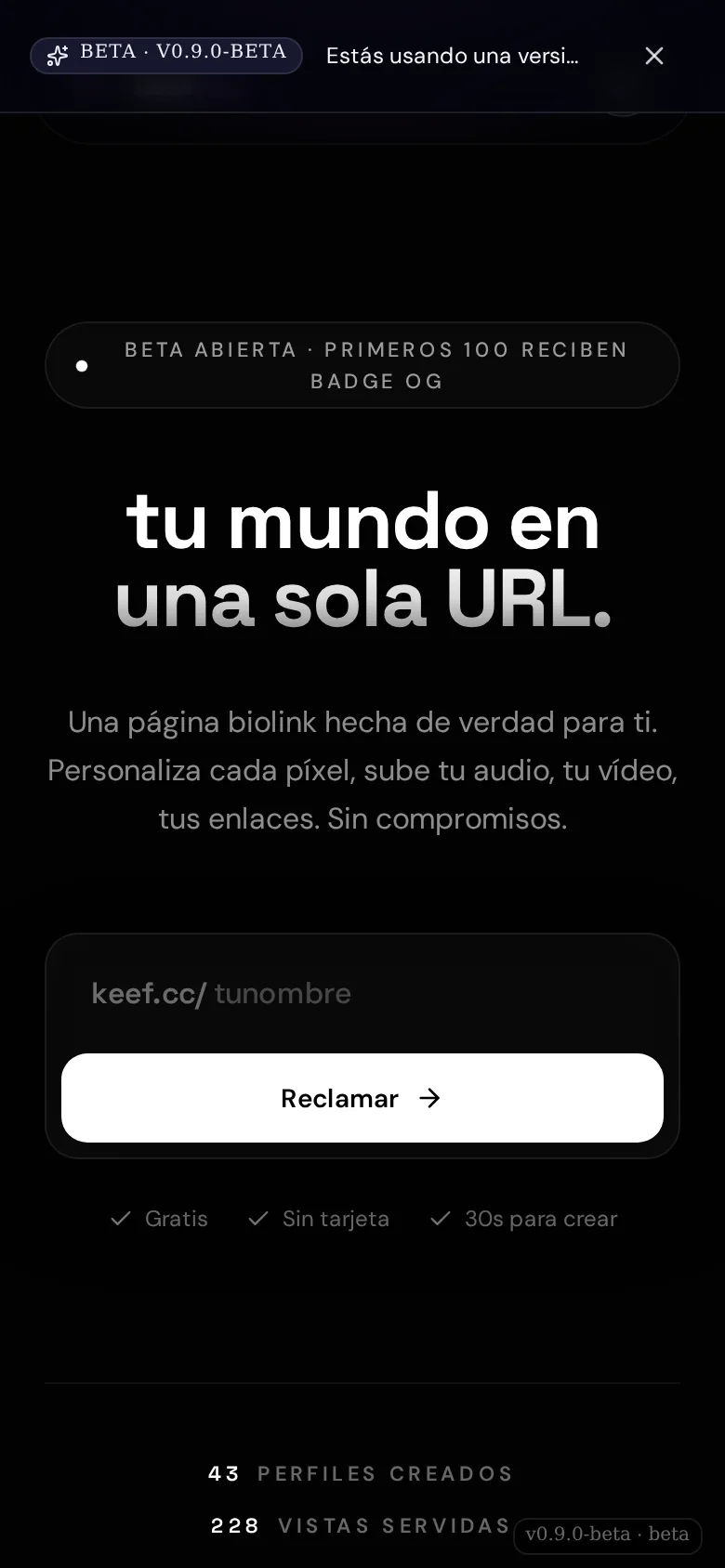This screenshot has width=725, height=1568.
Task: Dismiss the beta version banner
Action: [654, 56]
